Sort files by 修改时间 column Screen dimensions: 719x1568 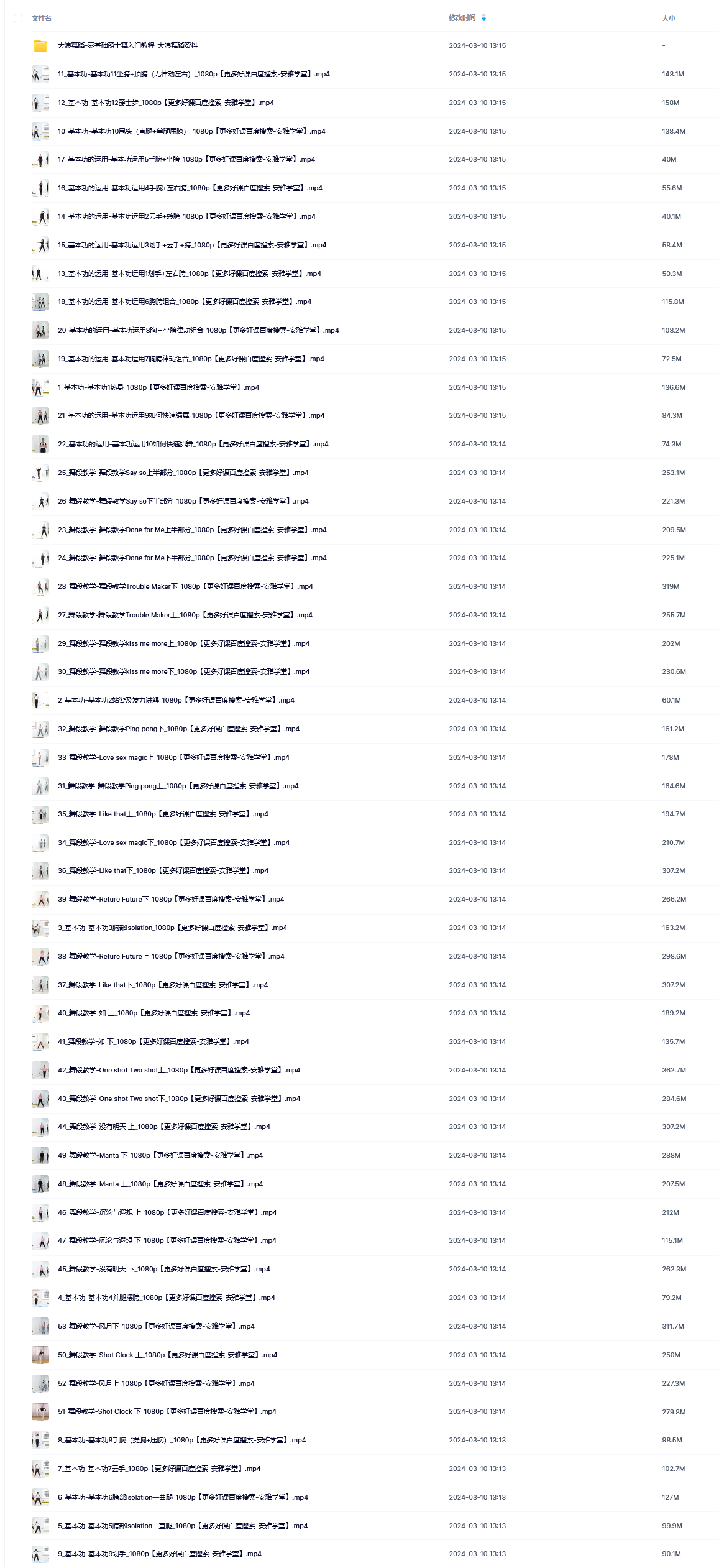pyautogui.click(x=462, y=18)
